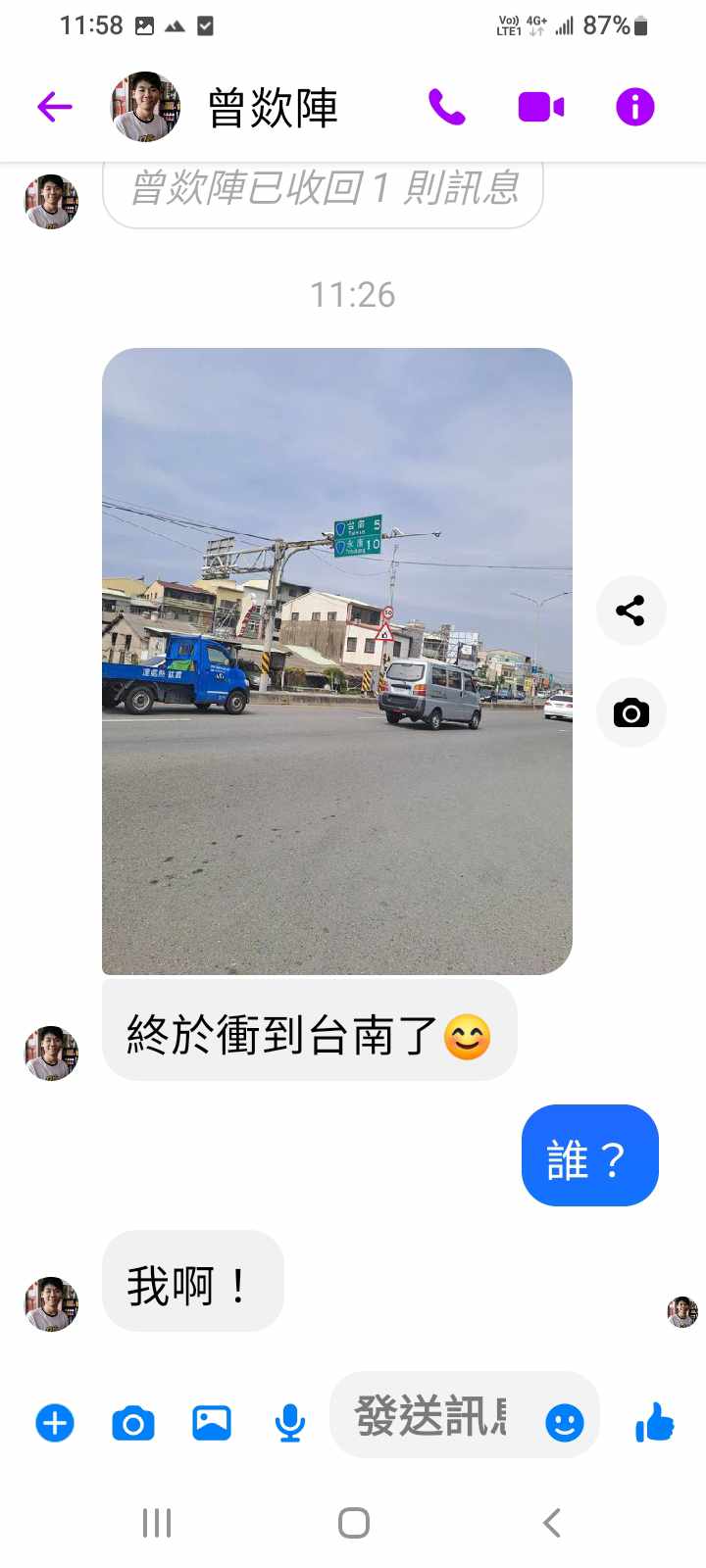Image resolution: width=706 pixels, height=1568 pixels.
Task: Open the emoji picker
Action: pos(564,1422)
